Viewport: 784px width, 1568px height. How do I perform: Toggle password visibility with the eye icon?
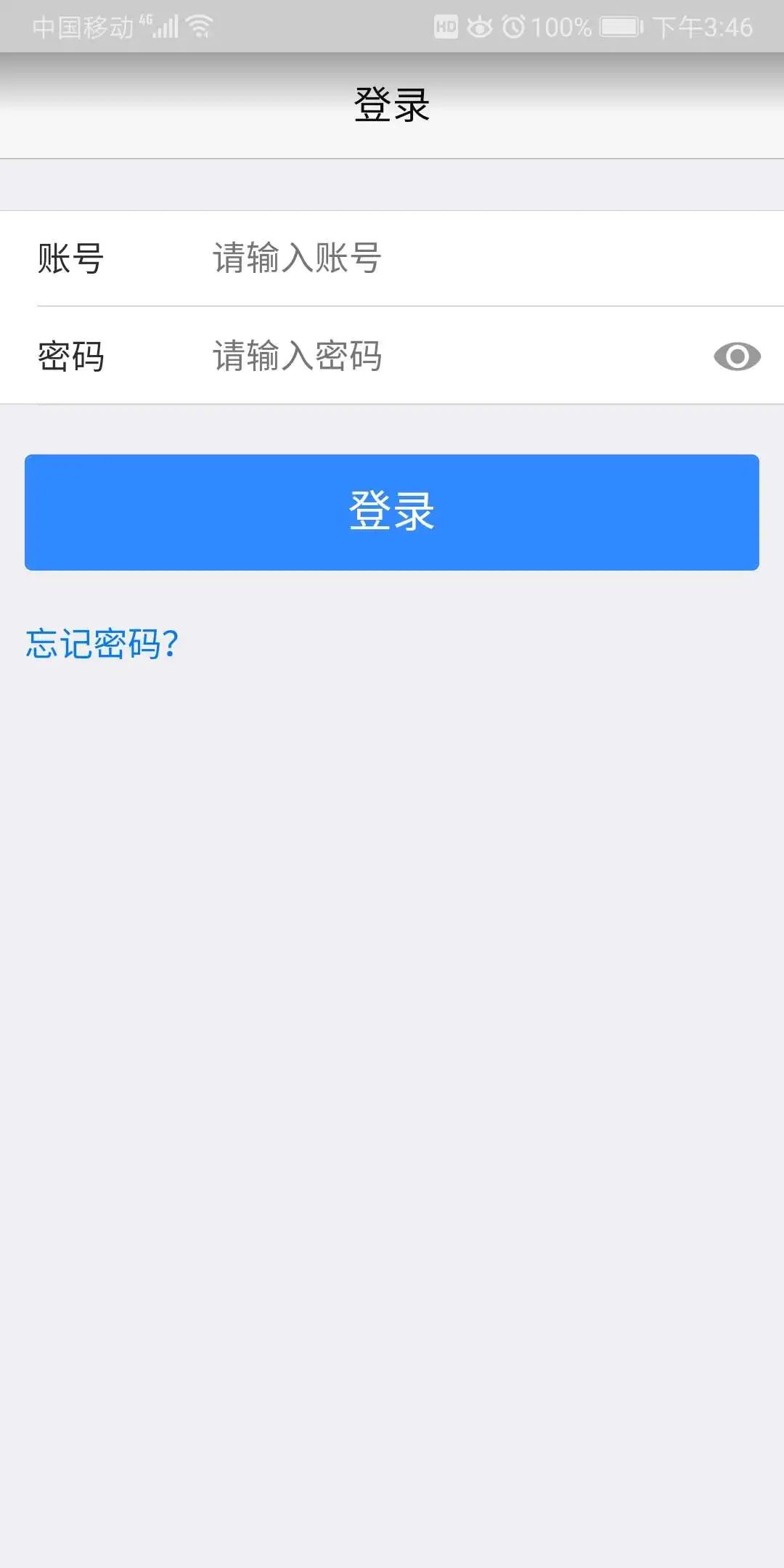tap(739, 356)
